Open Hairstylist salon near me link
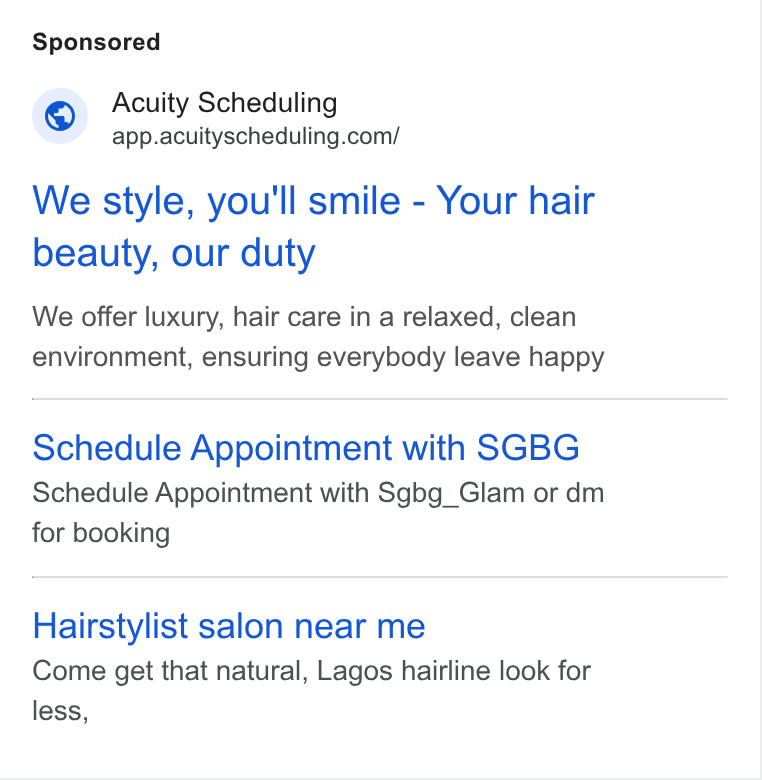762x780 pixels. pos(229,626)
